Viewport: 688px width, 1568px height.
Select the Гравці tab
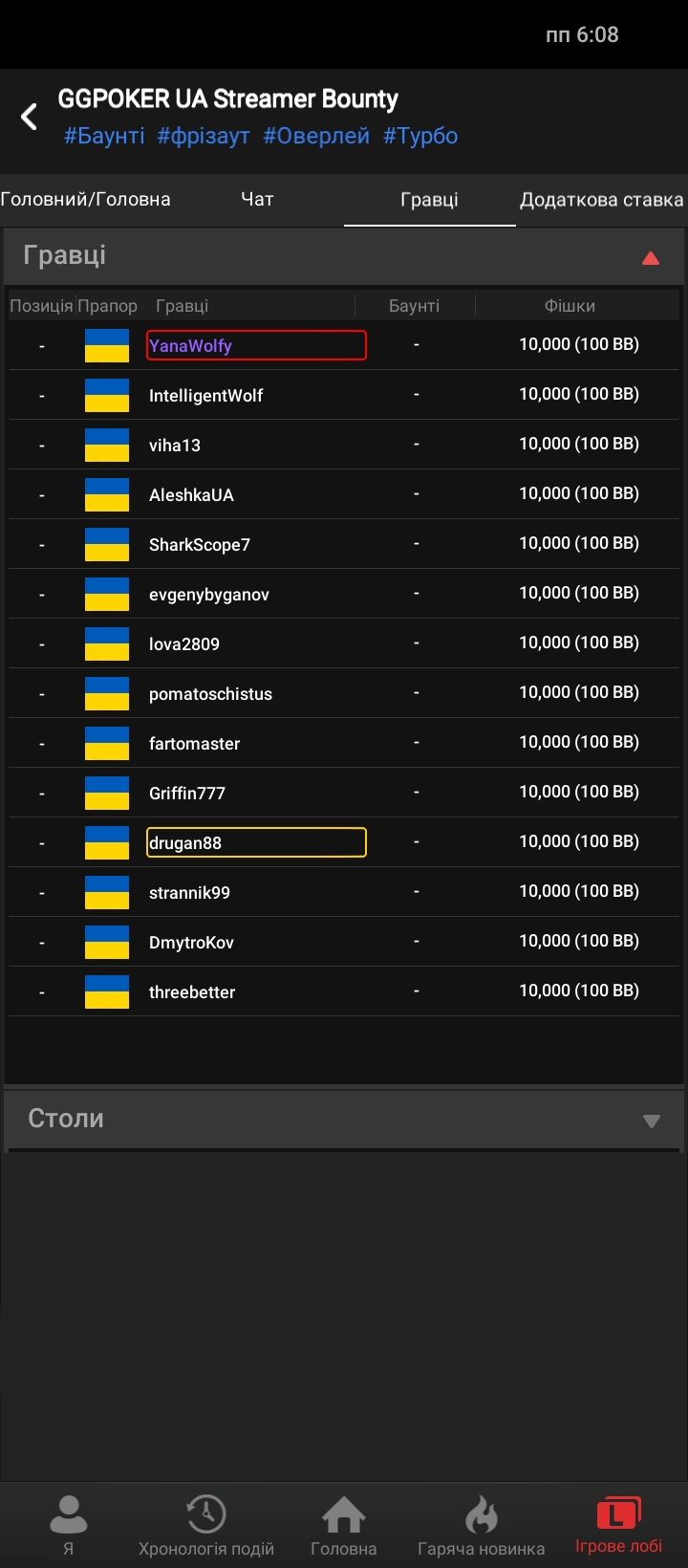[429, 200]
